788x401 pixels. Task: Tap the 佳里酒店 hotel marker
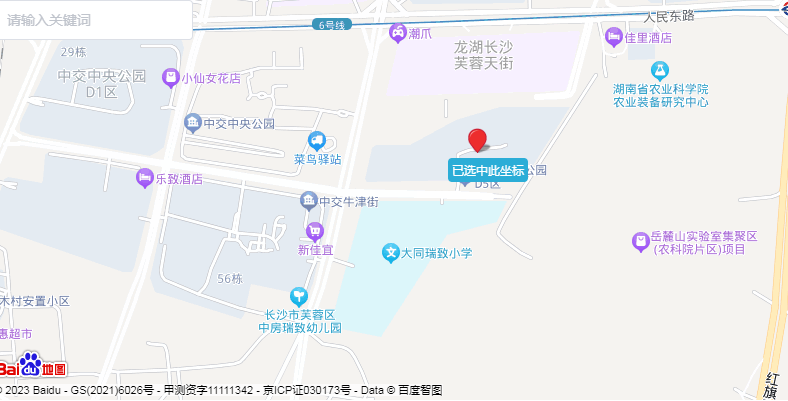pos(613,38)
